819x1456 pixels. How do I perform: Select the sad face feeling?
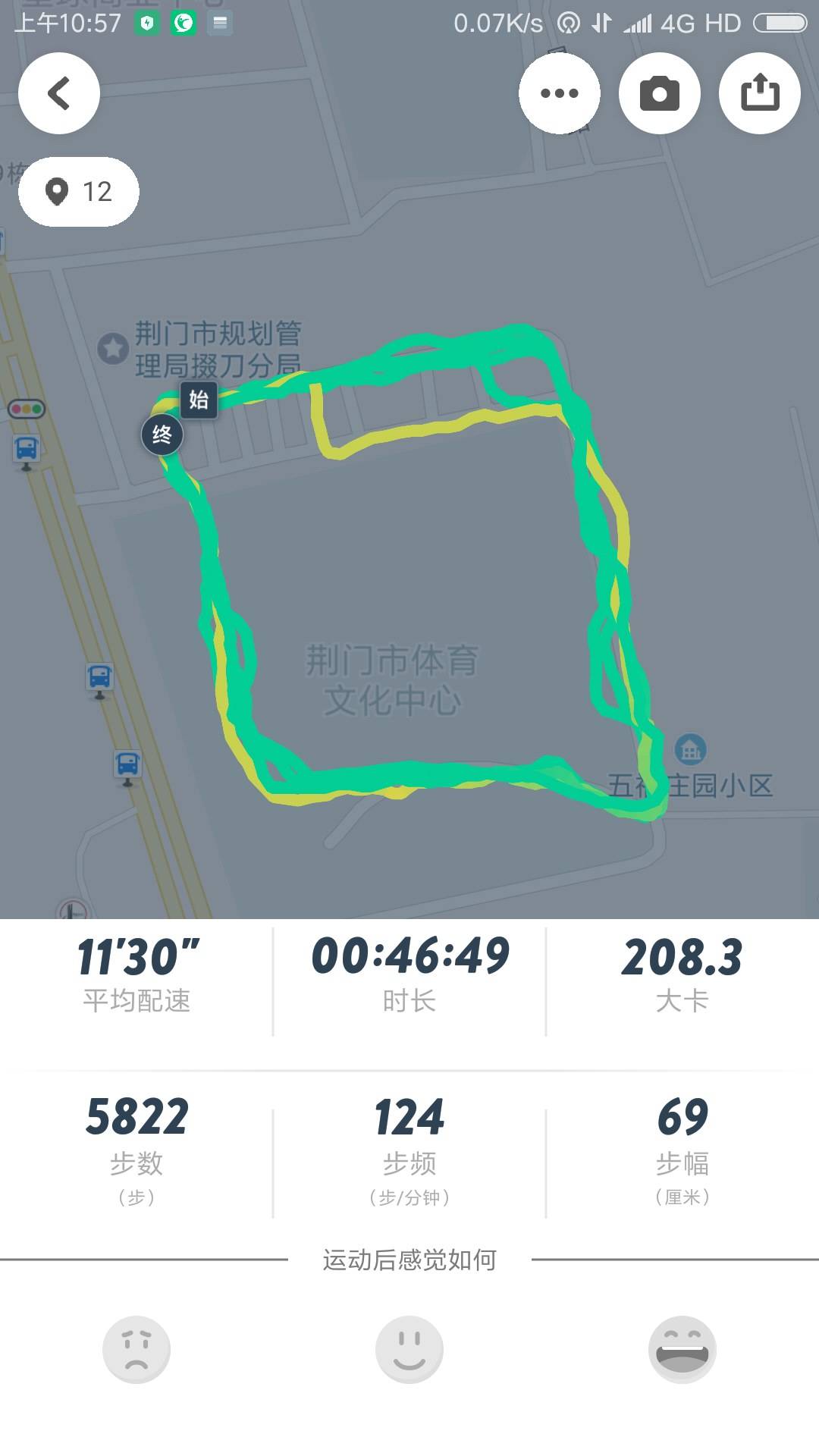coord(136,1349)
